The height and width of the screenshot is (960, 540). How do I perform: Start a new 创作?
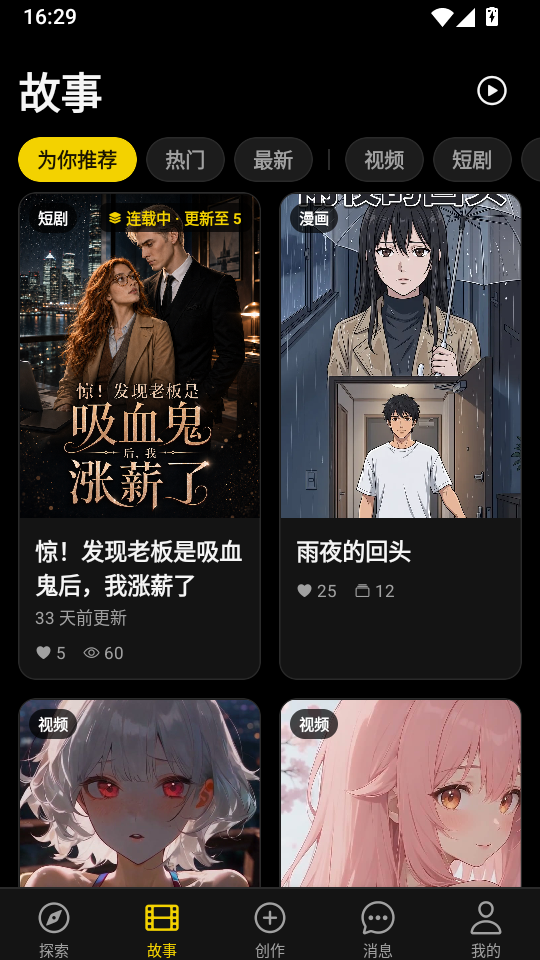[270, 928]
